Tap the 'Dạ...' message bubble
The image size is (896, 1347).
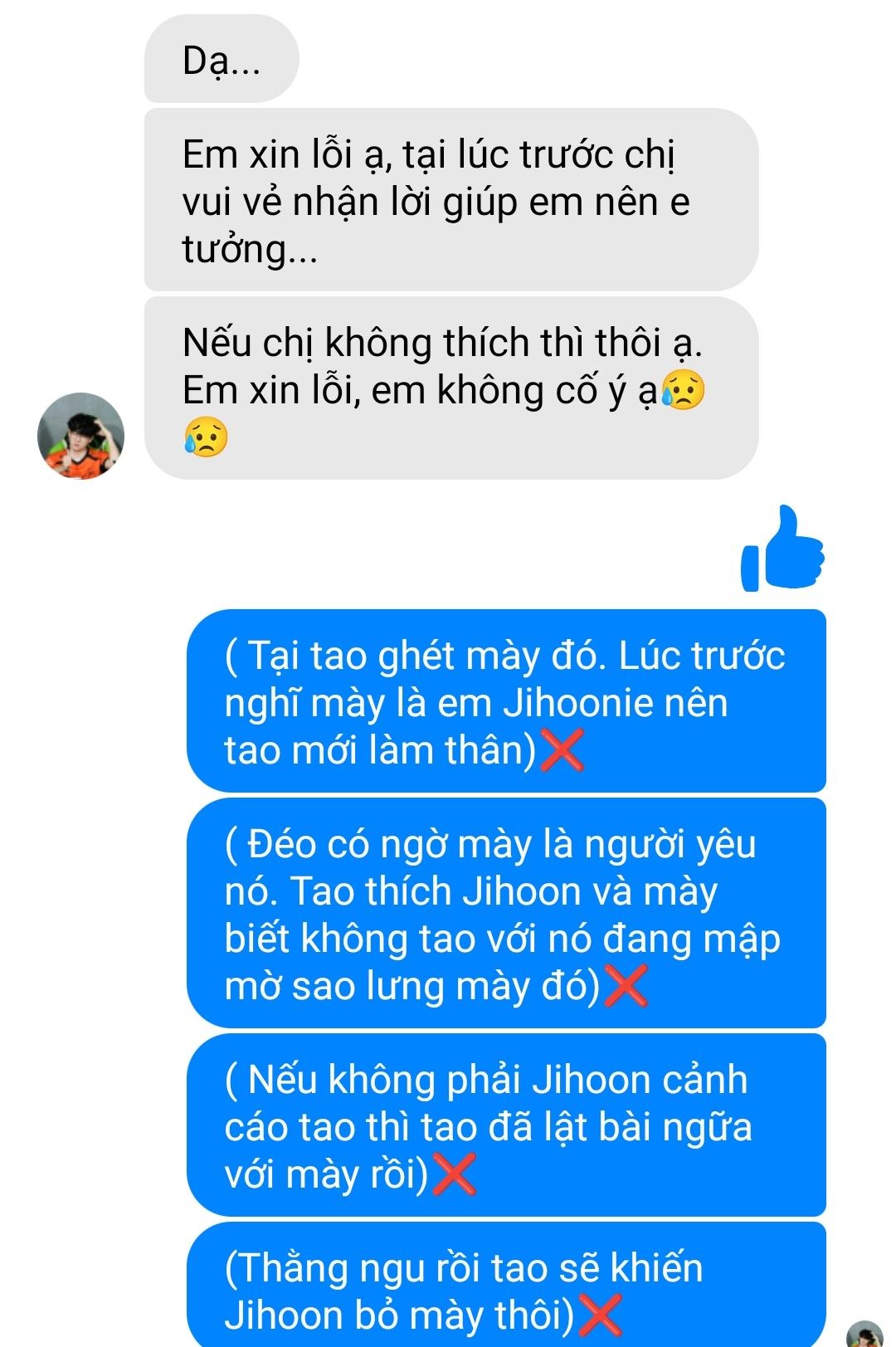[221, 60]
